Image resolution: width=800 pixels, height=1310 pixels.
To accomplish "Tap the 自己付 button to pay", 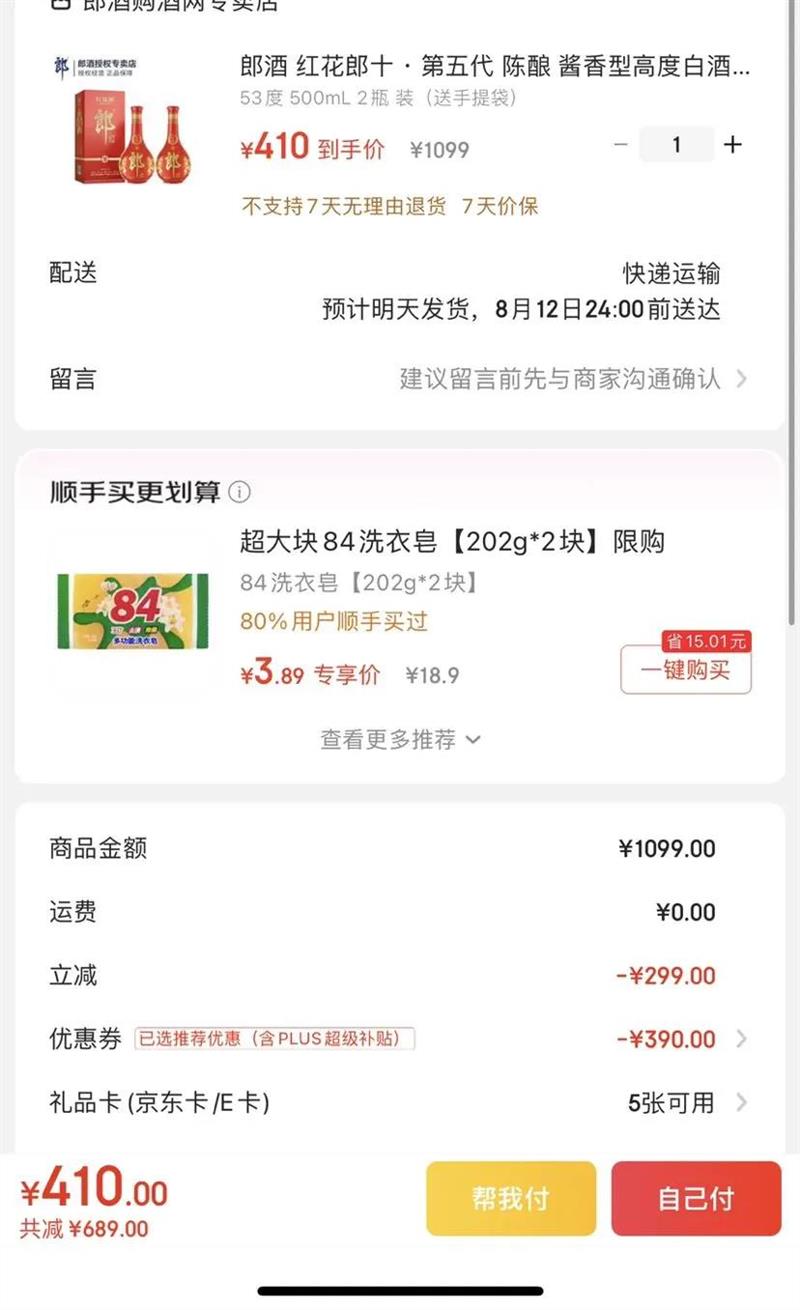I will click(x=696, y=1198).
